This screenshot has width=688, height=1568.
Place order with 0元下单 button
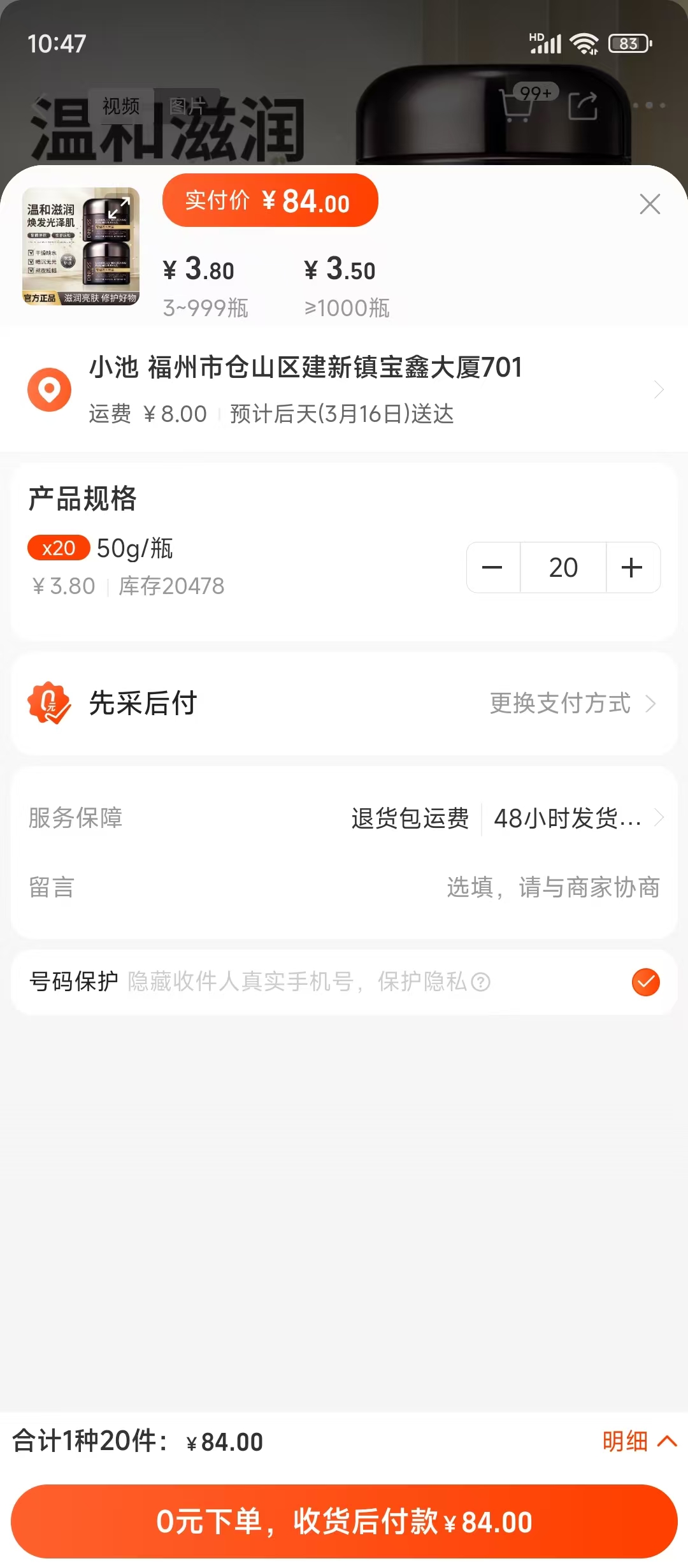tap(344, 1521)
